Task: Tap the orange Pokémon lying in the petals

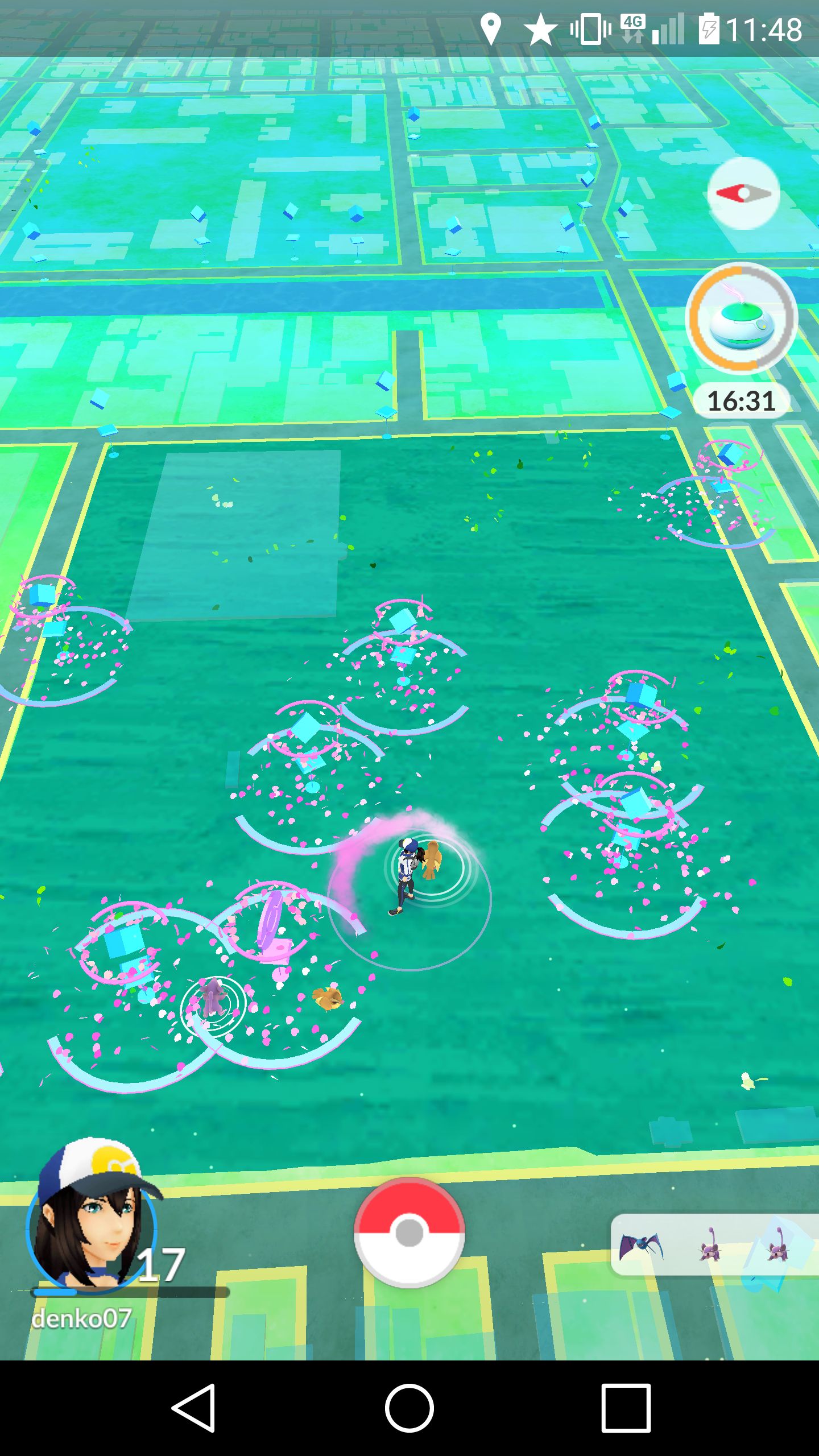Action: [x=328, y=998]
